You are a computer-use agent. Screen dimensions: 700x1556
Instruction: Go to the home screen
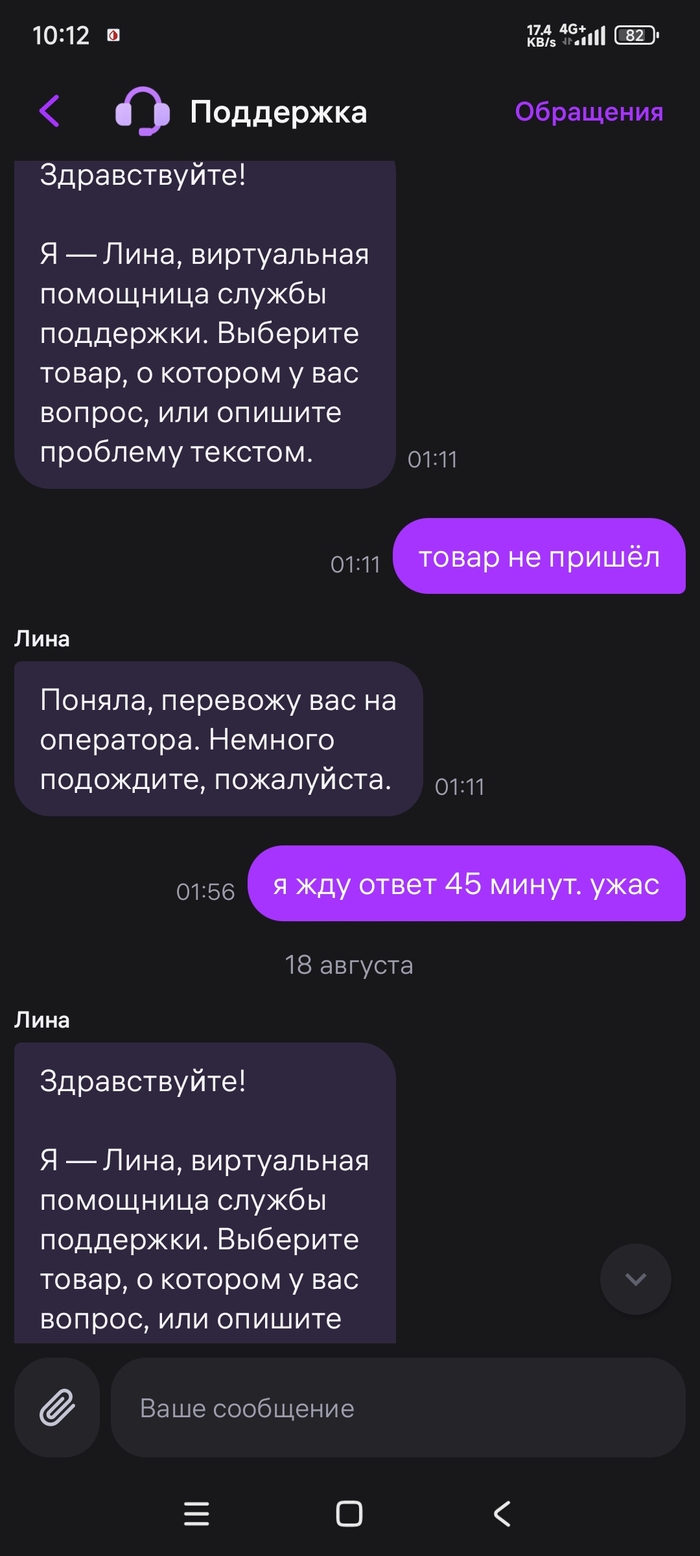(349, 1513)
